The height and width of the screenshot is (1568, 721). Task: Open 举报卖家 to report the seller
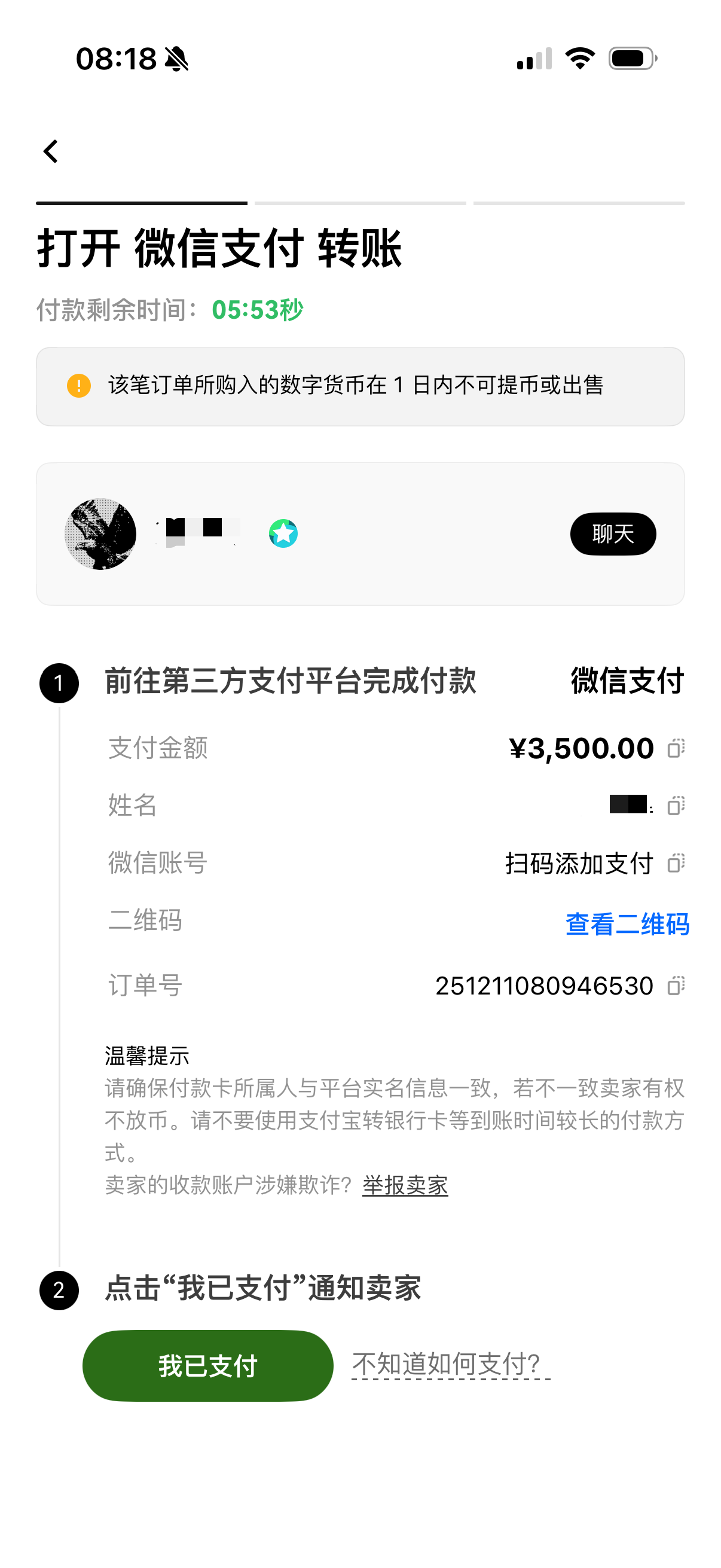click(x=405, y=1185)
